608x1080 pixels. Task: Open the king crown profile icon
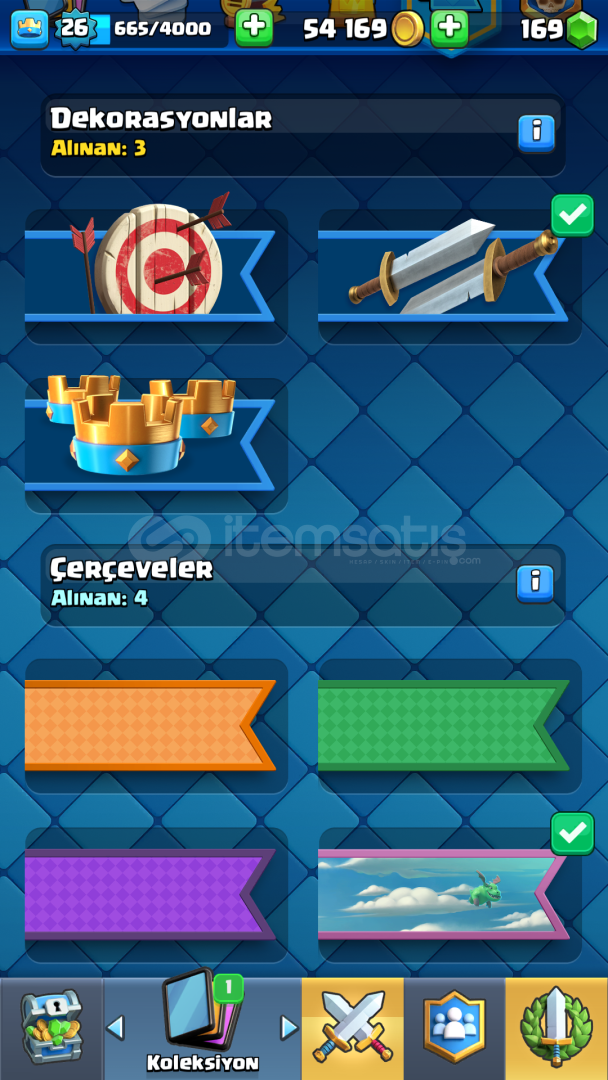pyautogui.click(x=30, y=30)
